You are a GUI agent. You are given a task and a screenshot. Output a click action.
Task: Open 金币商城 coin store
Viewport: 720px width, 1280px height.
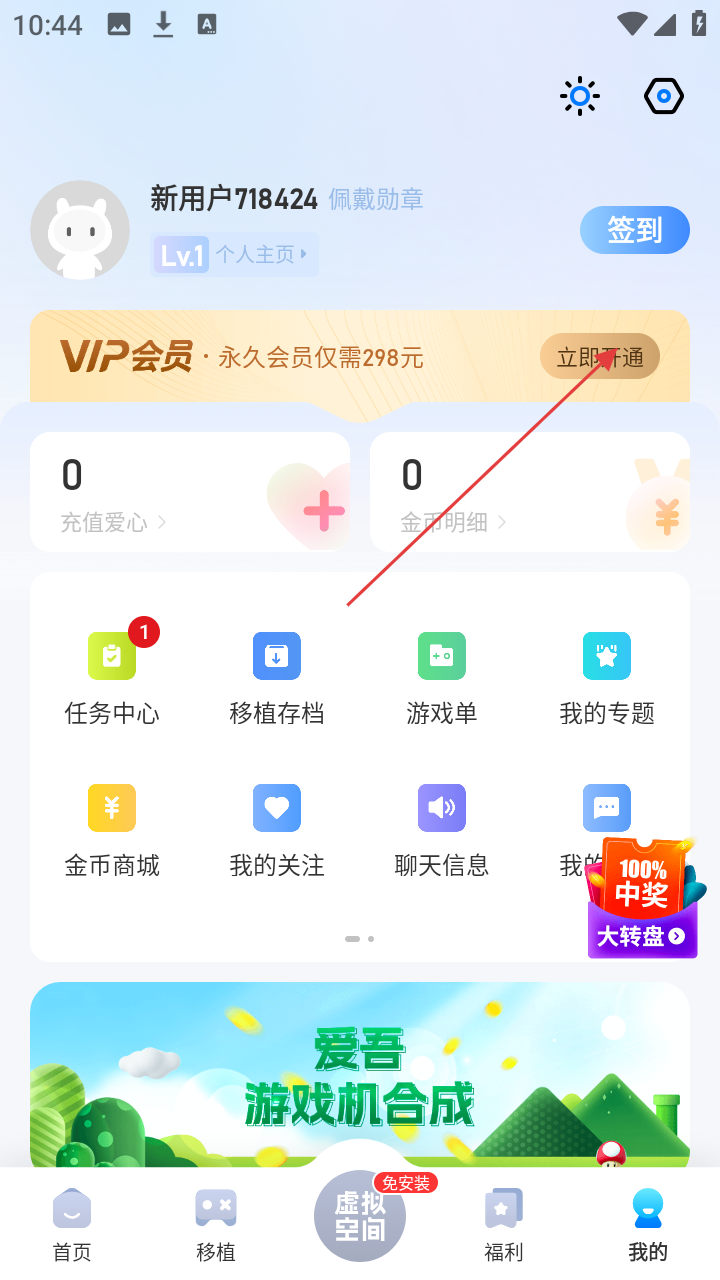(x=112, y=830)
